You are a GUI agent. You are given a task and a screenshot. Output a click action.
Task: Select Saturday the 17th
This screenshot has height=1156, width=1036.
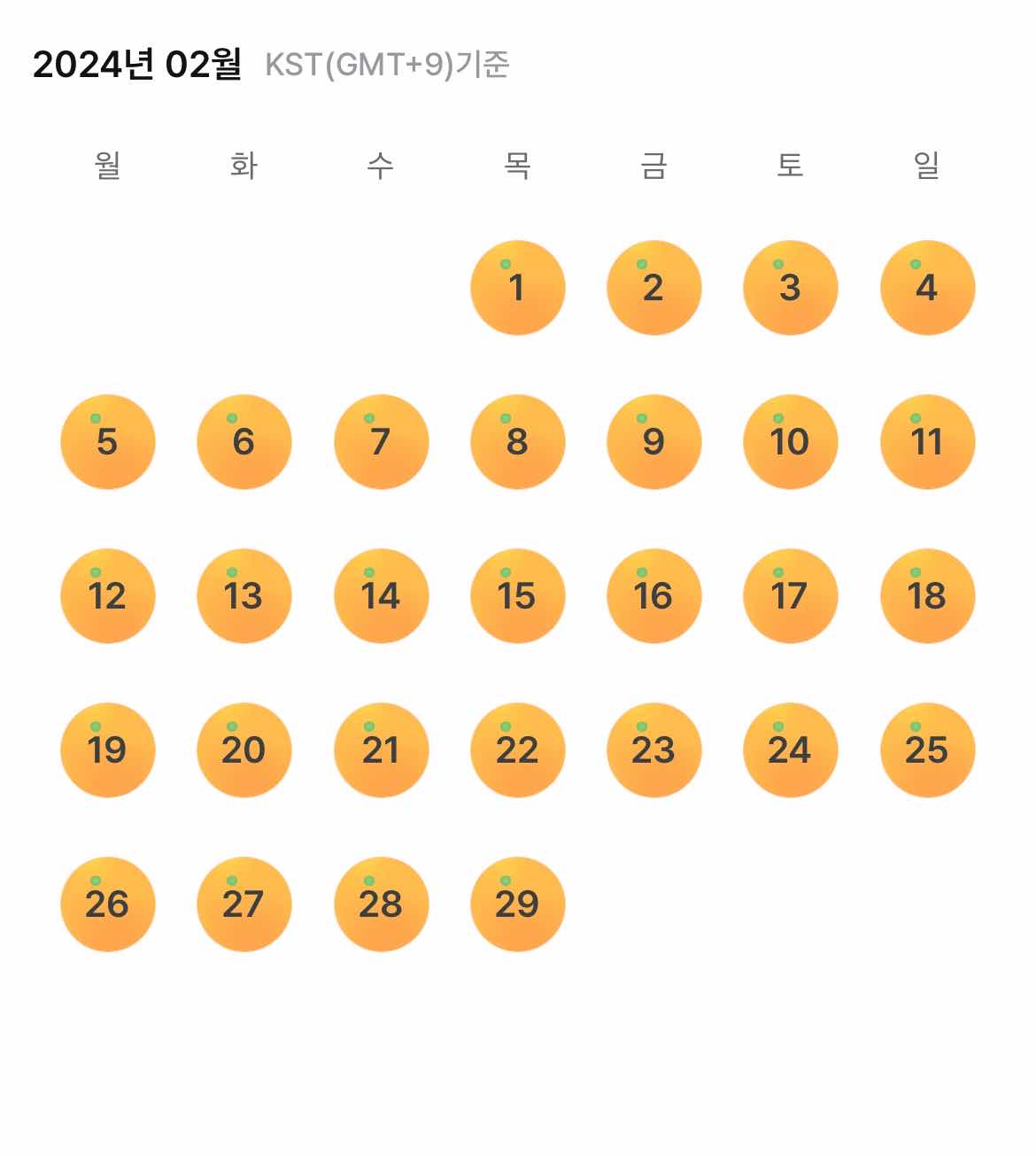click(x=790, y=596)
